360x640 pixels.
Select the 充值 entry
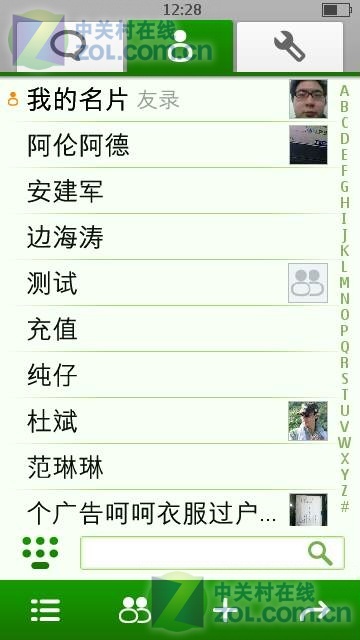click(x=169, y=329)
